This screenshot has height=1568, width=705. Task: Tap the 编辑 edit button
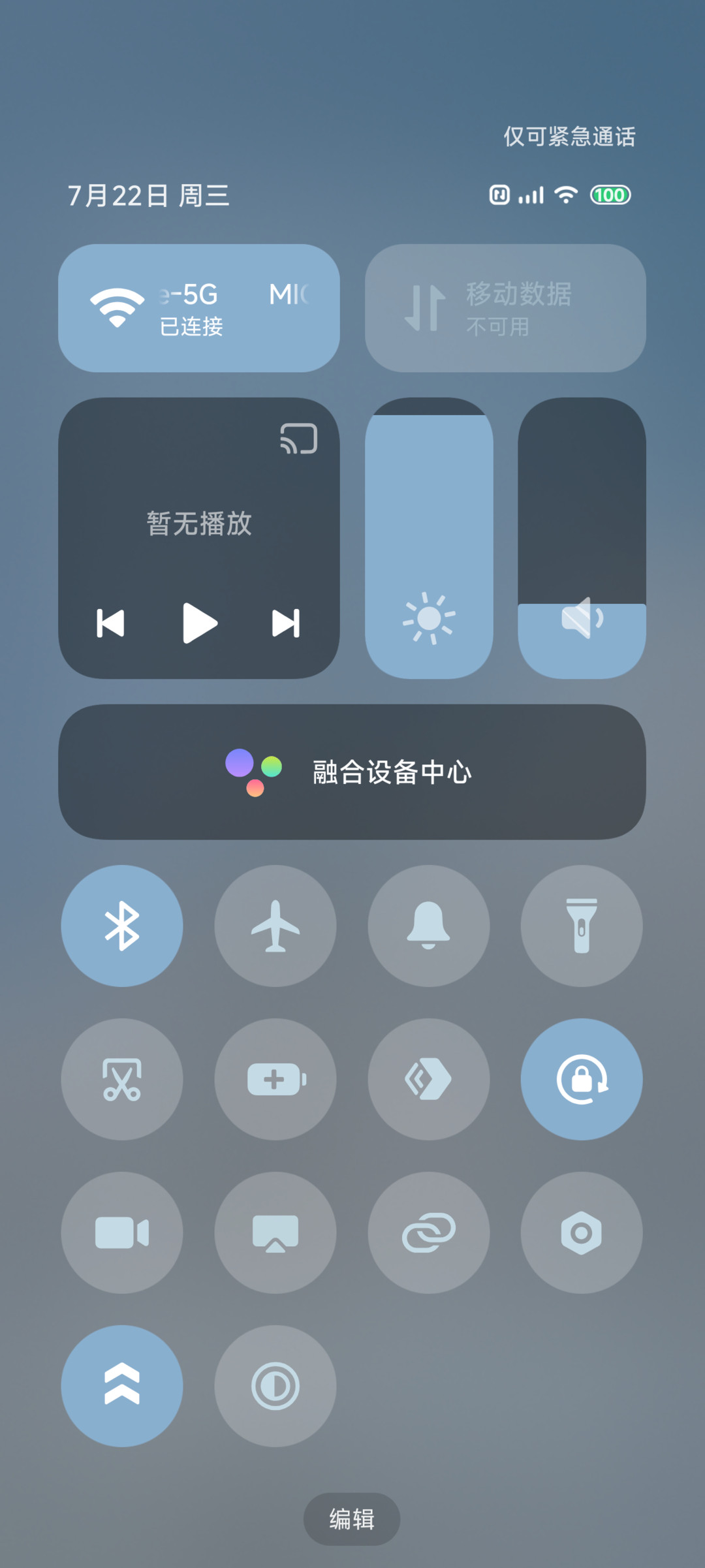point(352,1519)
